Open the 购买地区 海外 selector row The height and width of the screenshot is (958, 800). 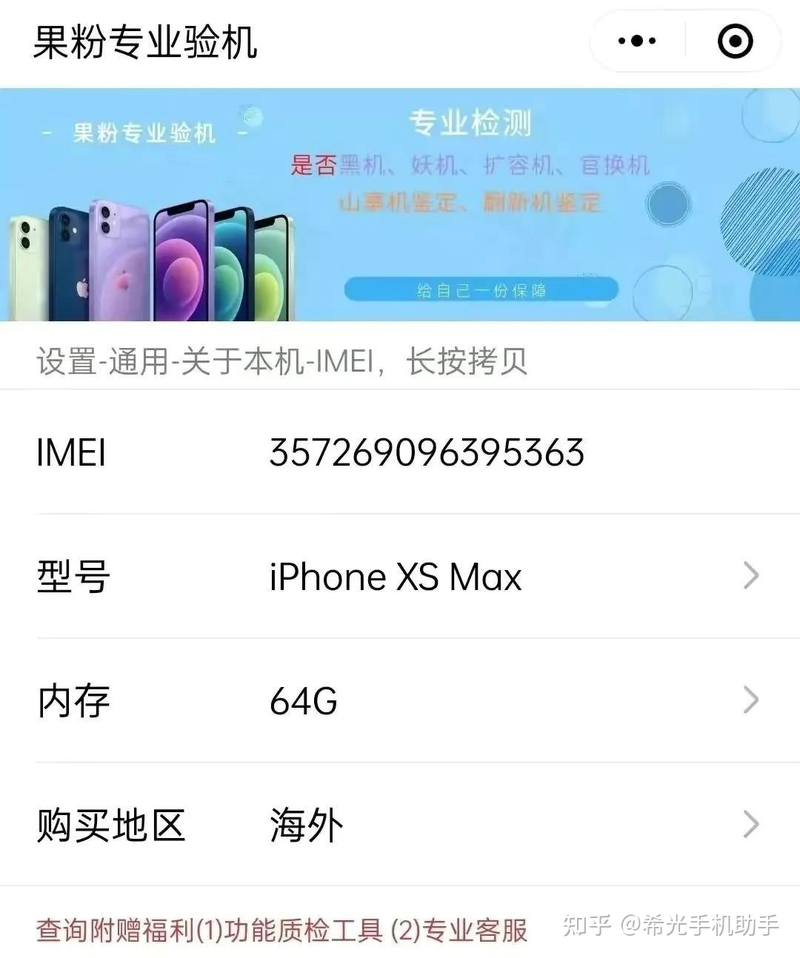coord(400,825)
